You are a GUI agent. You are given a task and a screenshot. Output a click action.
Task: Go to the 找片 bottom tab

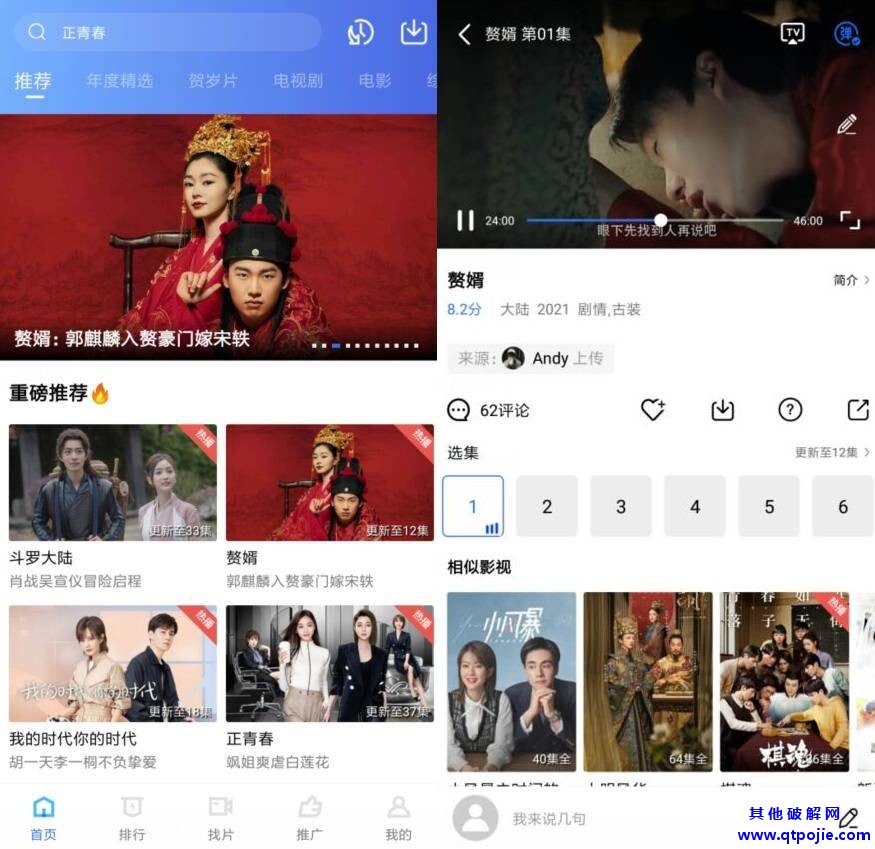point(221,818)
